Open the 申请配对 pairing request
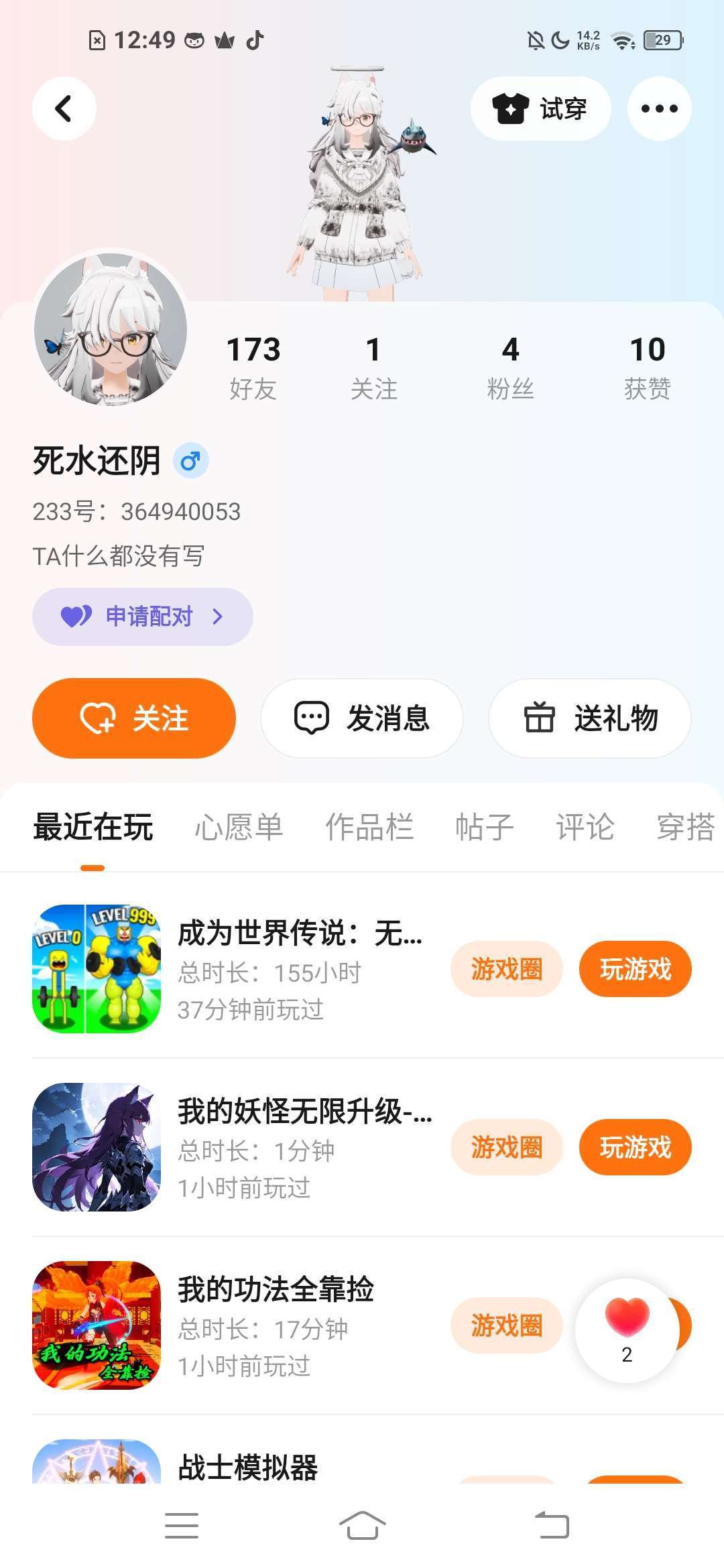Screen dimensions: 724x1568 (142, 616)
